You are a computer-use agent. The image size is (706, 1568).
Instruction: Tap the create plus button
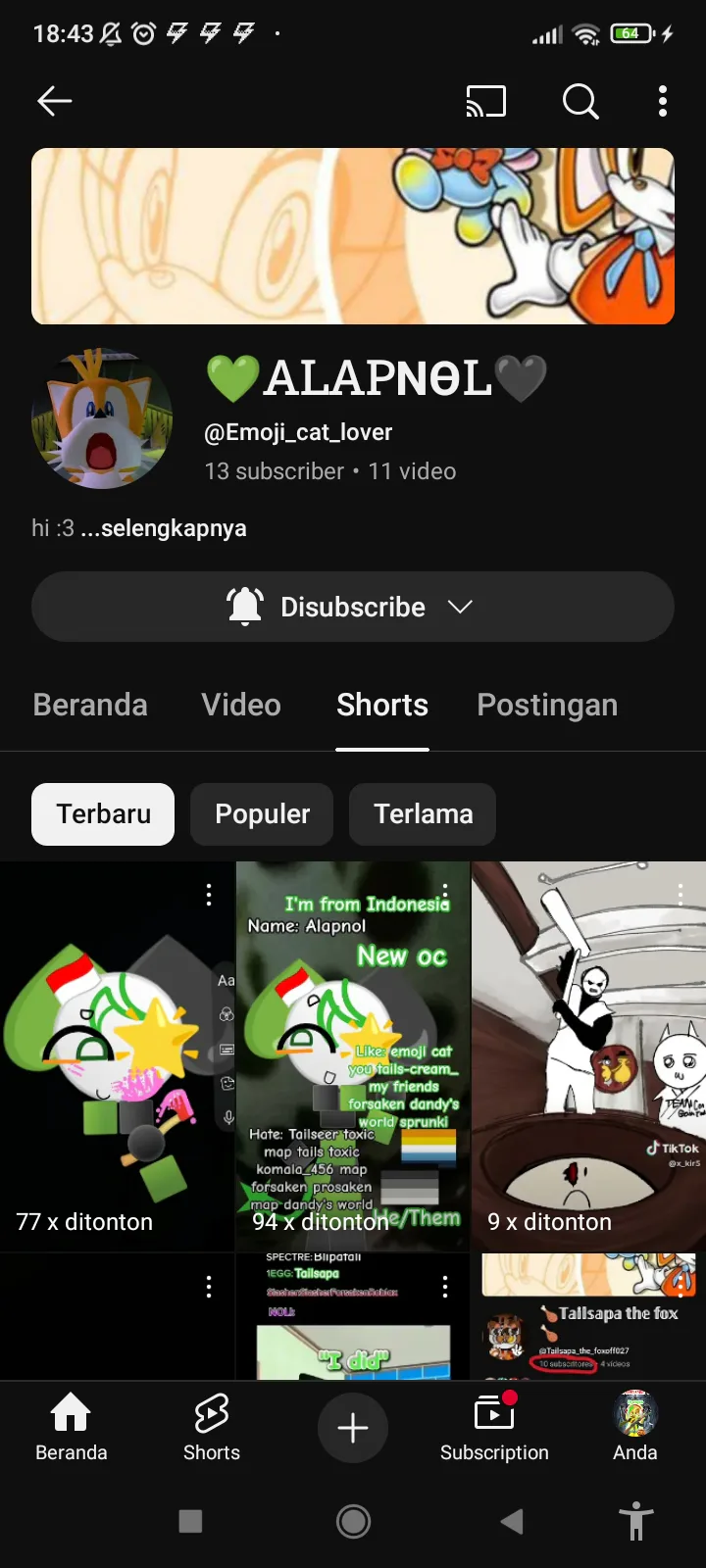click(353, 1428)
